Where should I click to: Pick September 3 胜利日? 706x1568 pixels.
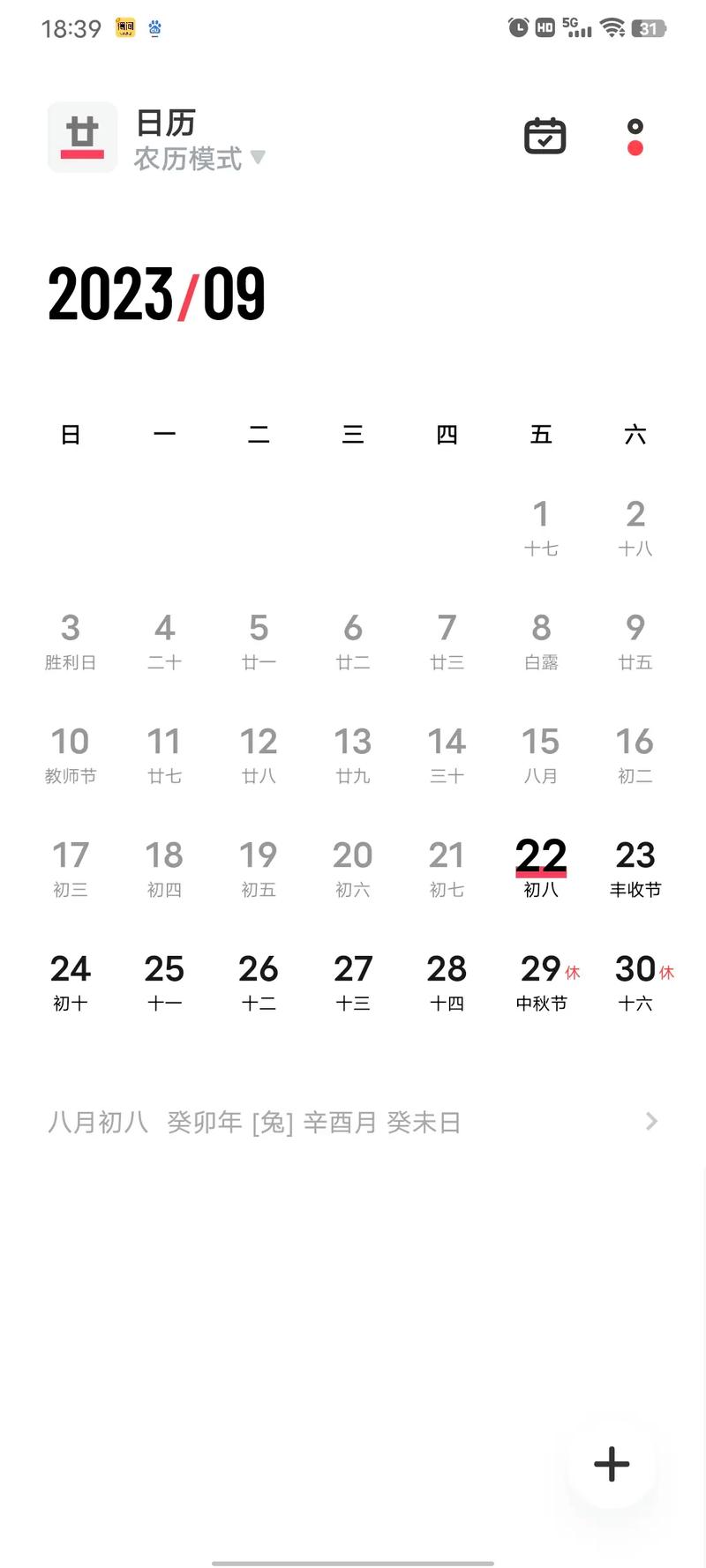click(x=71, y=640)
